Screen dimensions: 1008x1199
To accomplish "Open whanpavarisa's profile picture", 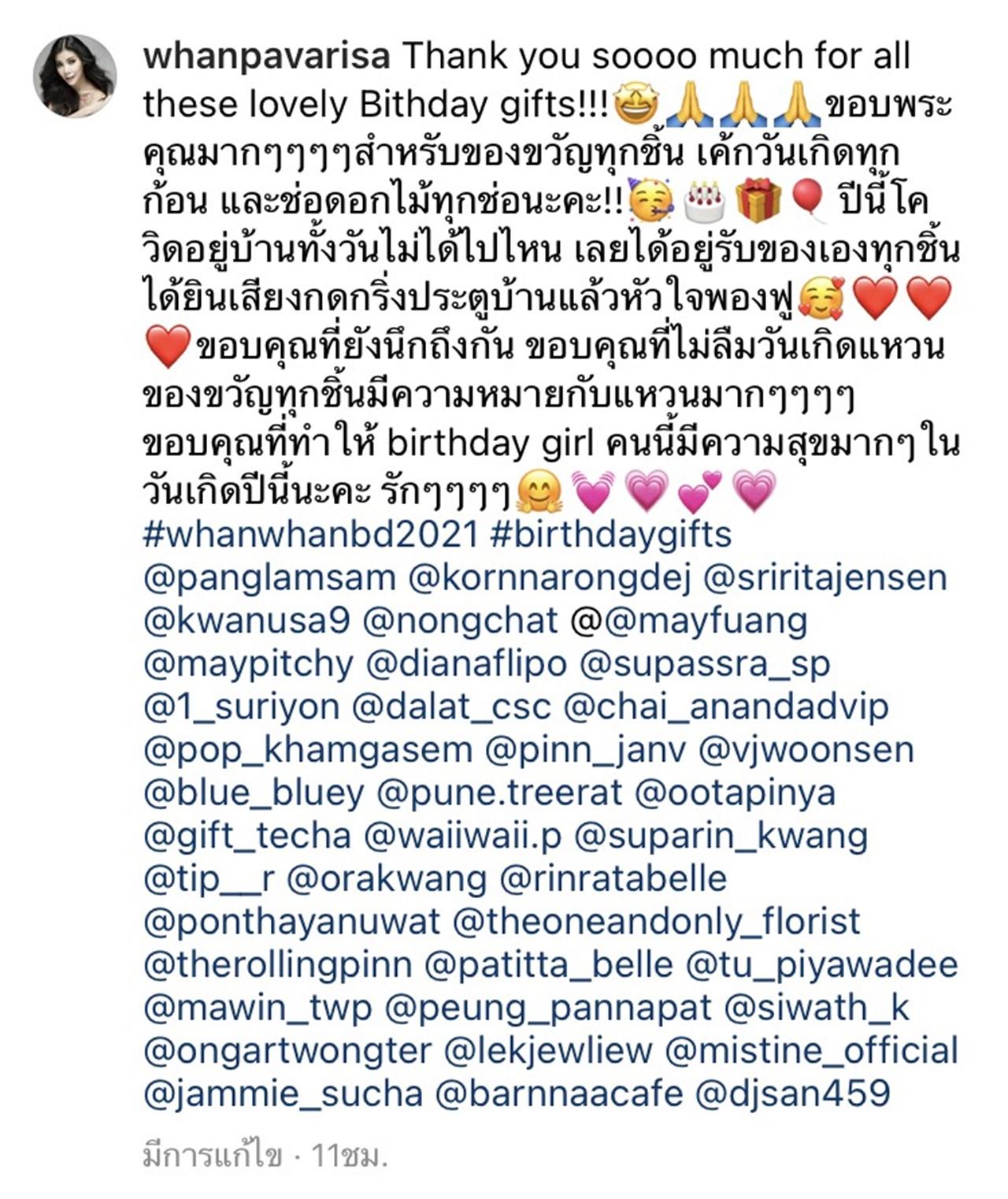I will coord(75,76).
